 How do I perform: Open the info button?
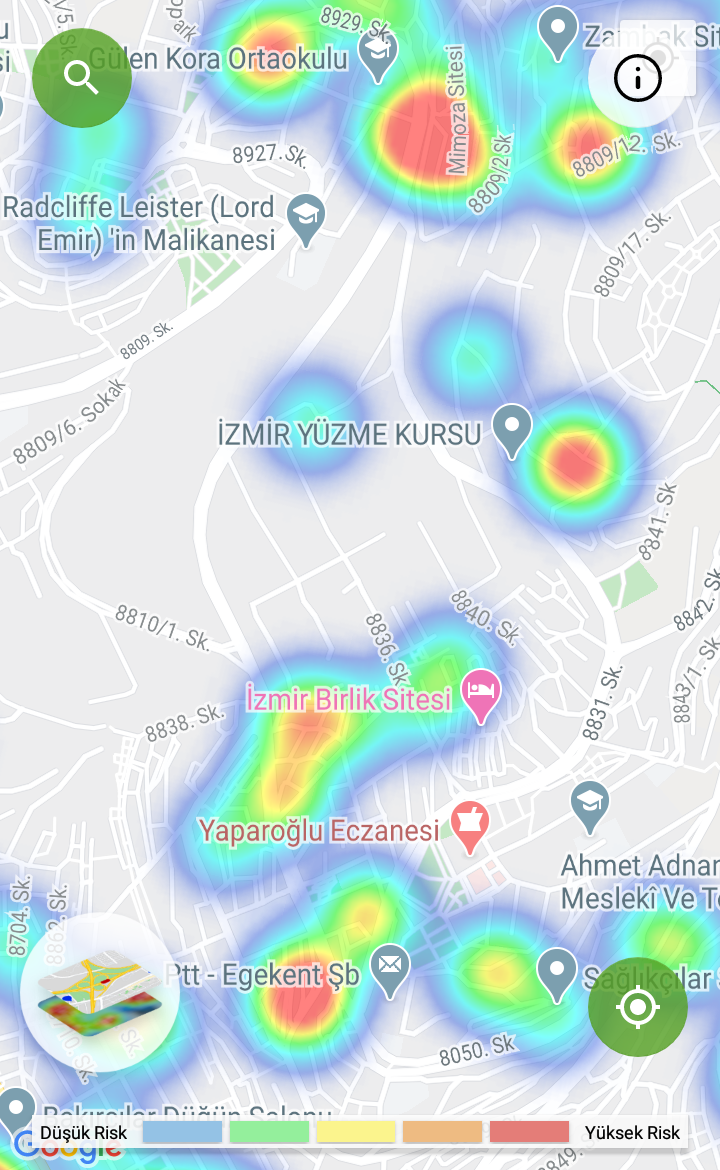tap(638, 78)
